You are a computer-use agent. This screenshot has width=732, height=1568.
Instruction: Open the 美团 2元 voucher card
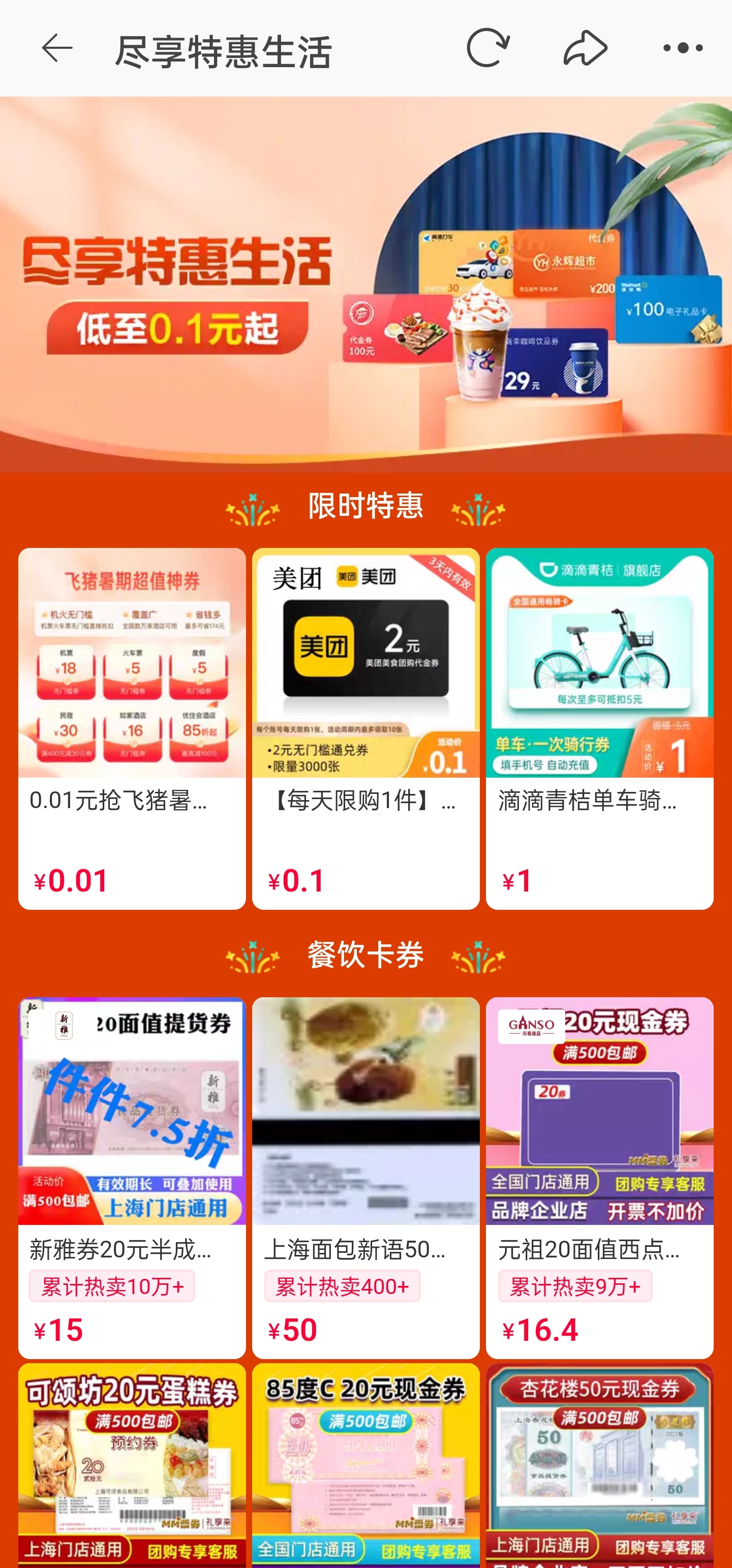[365, 727]
